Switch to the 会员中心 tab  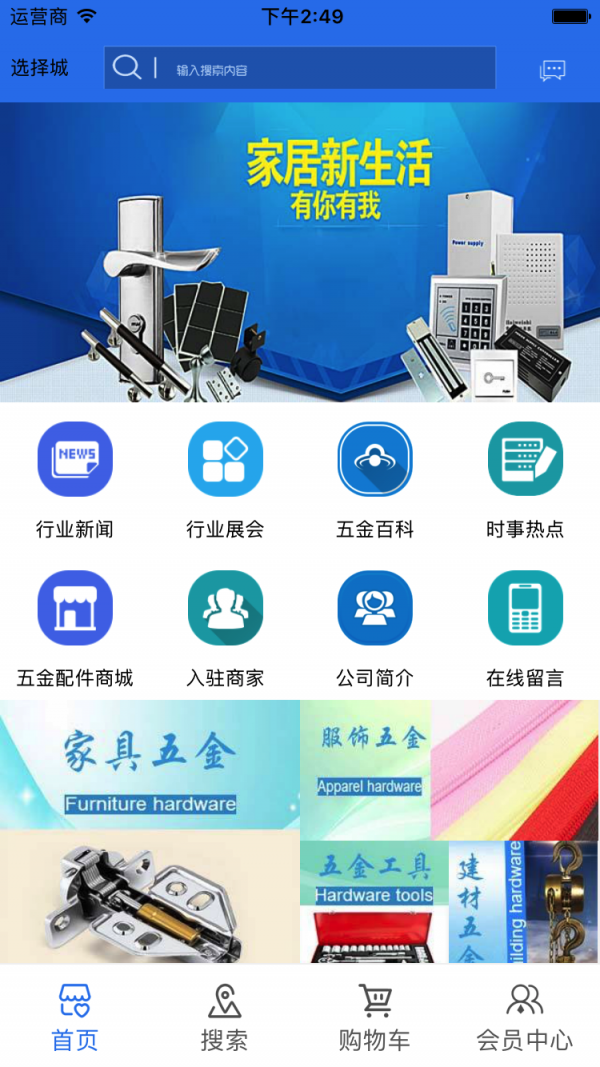click(525, 1015)
